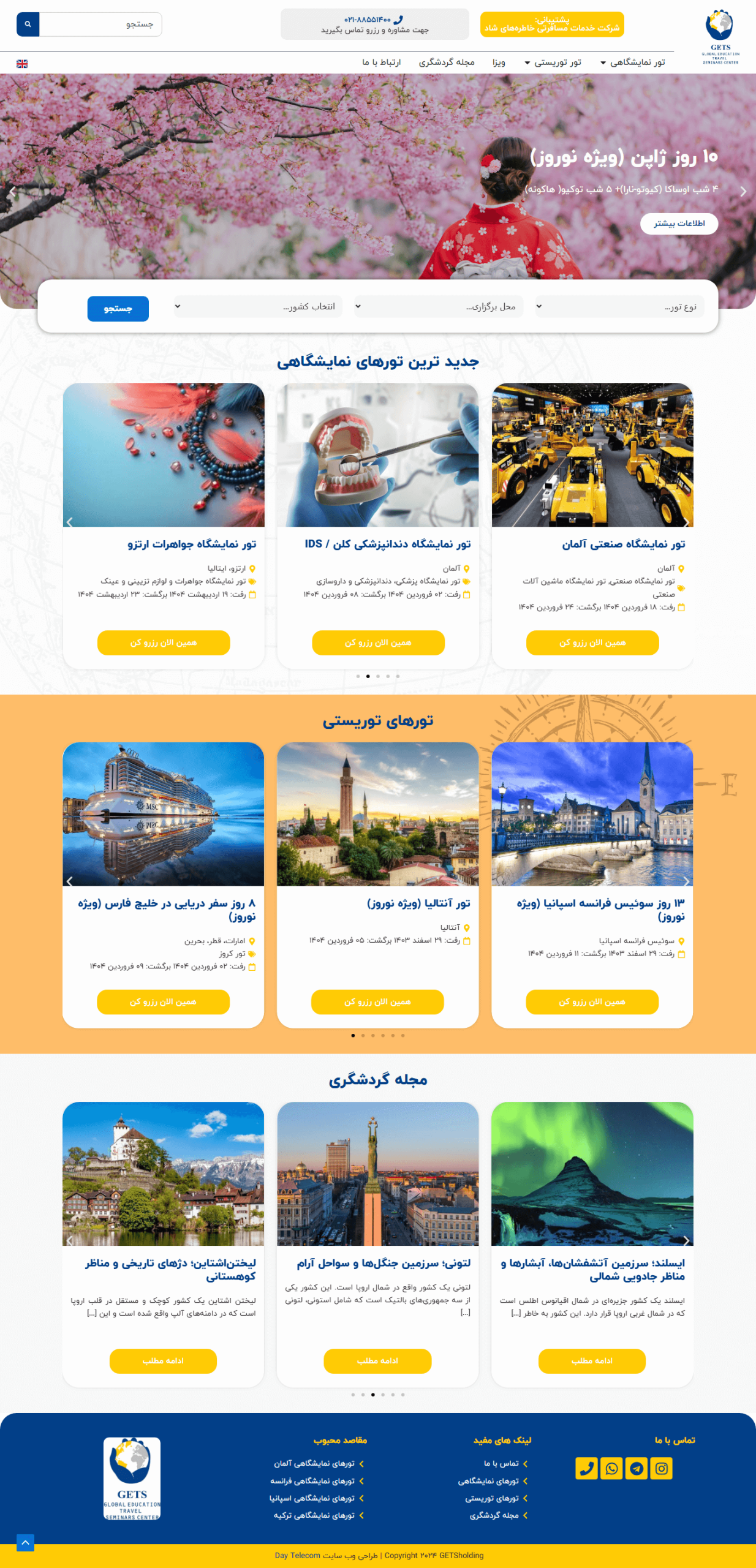This screenshot has height=1568, width=756.
Task: Go to مجله گردشگری from top menu
Action: coord(447,62)
